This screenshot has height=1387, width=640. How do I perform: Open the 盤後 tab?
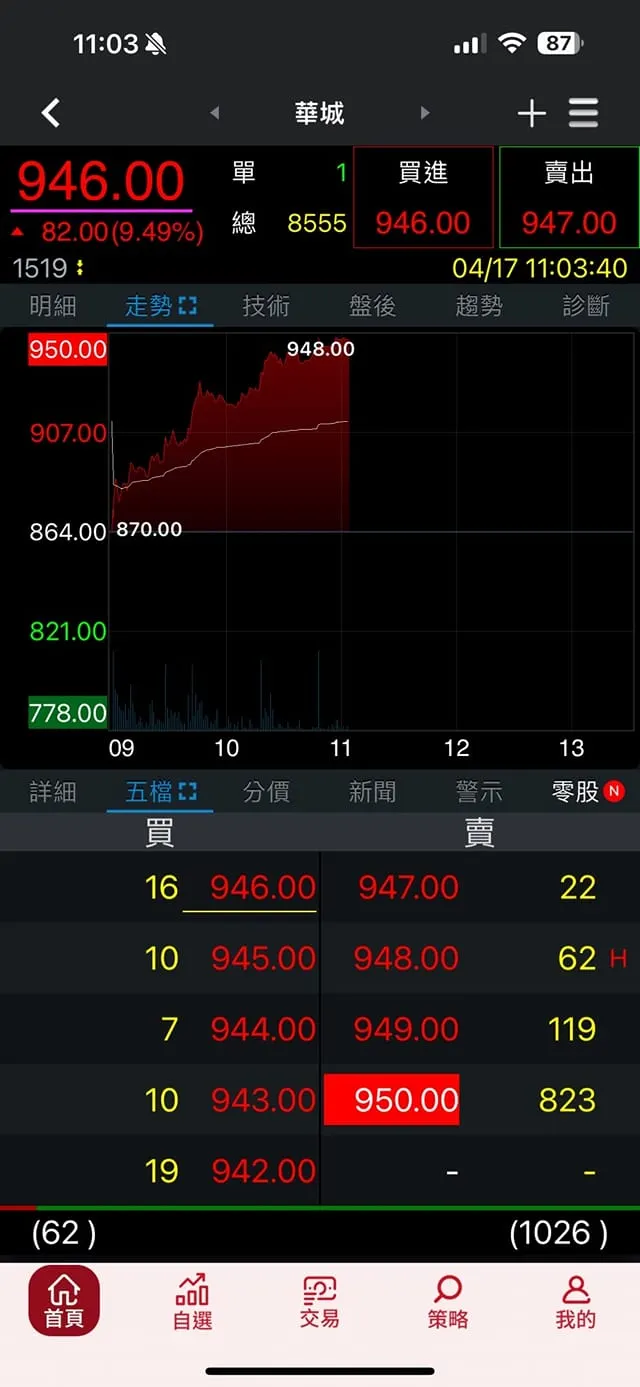point(373,306)
